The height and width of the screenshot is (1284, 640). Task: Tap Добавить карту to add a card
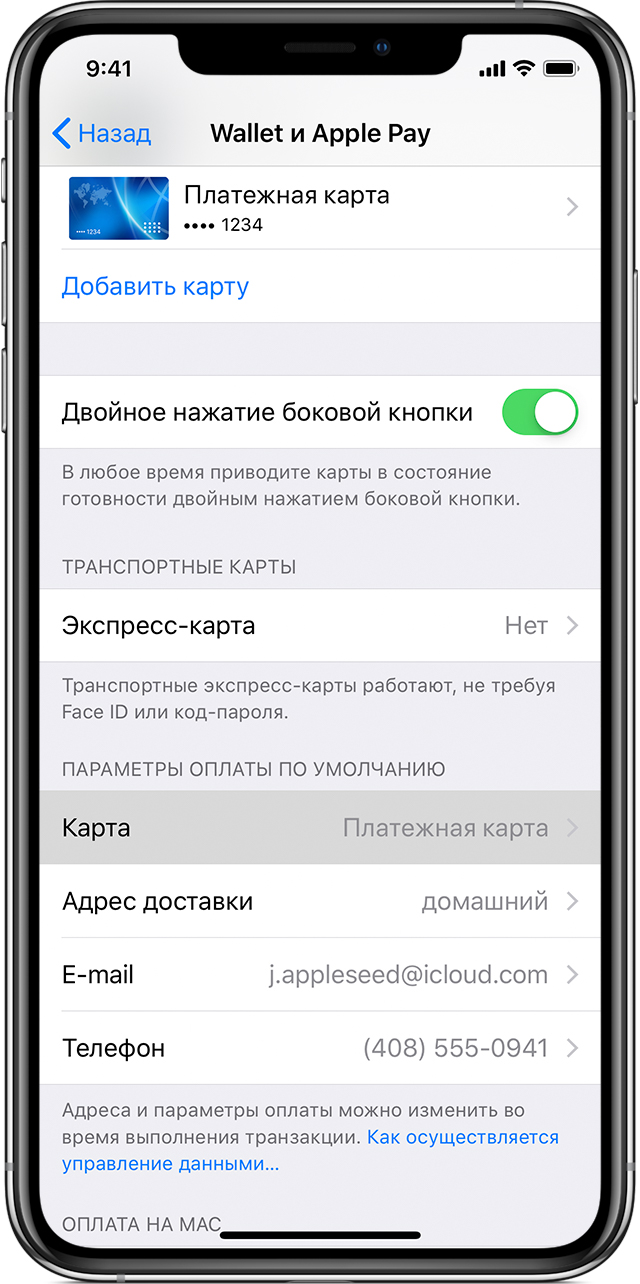(155, 287)
